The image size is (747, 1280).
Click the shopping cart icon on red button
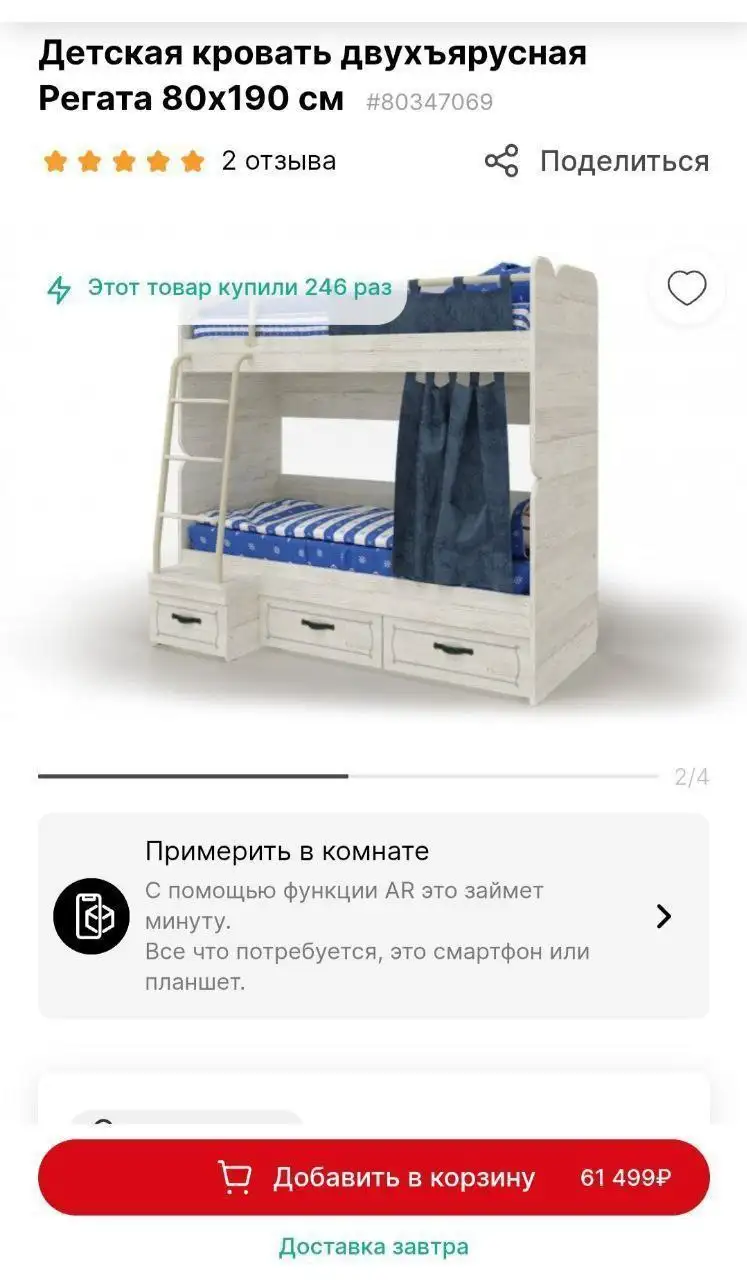pyautogui.click(x=236, y=1177)
